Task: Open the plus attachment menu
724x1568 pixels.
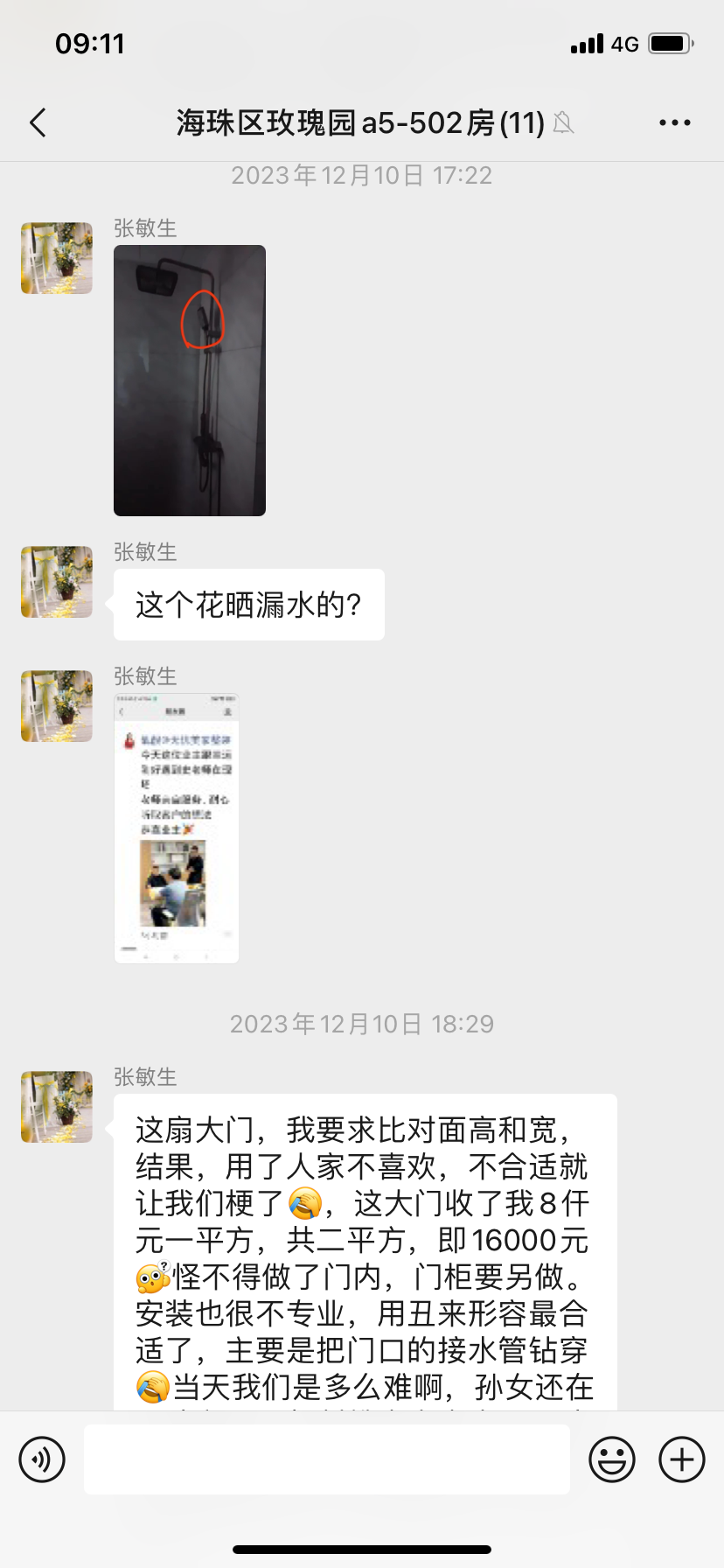Action: (681, 1459)
